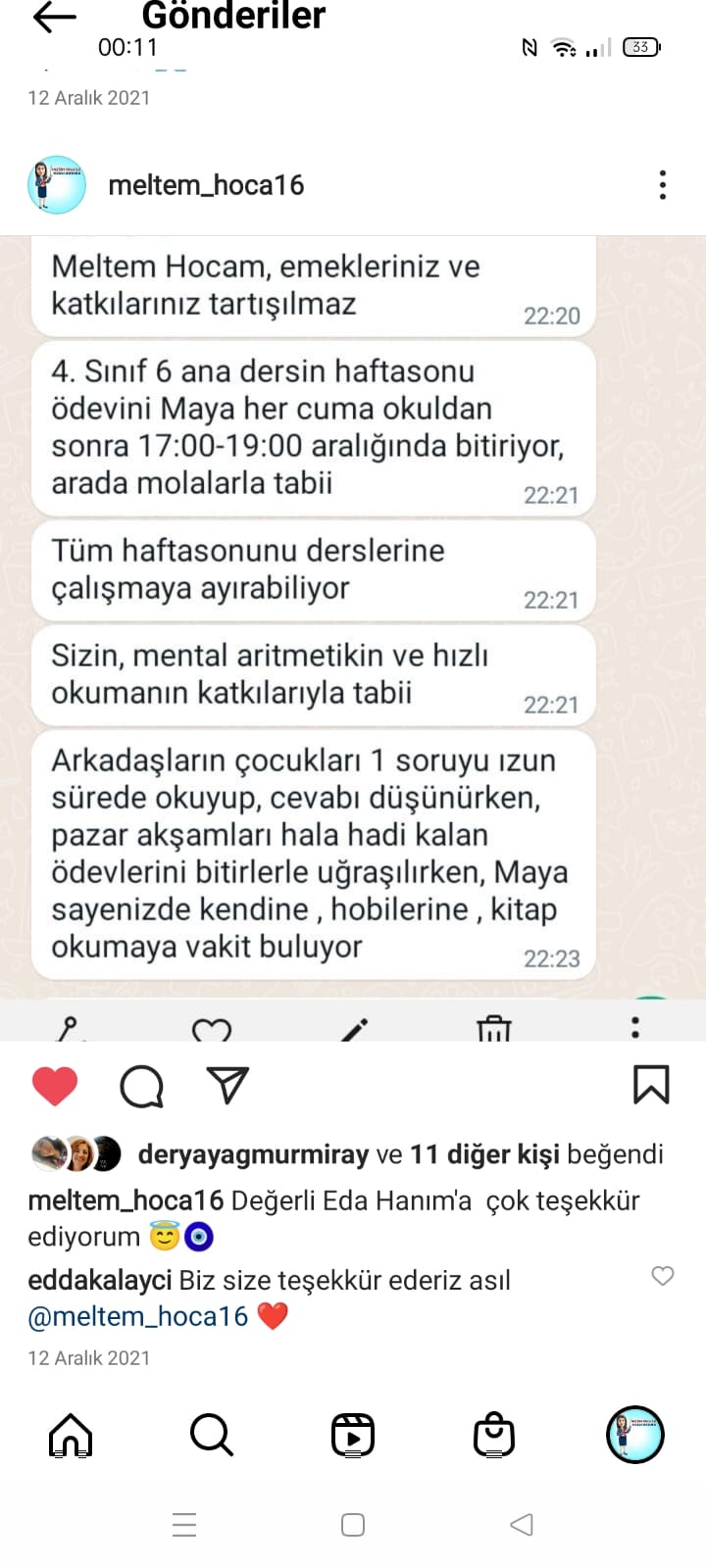This screenshot has width=706, height=1568.
Task: Open meltem_hoca16 profile from the post header
Action: [x=206, y=185]
